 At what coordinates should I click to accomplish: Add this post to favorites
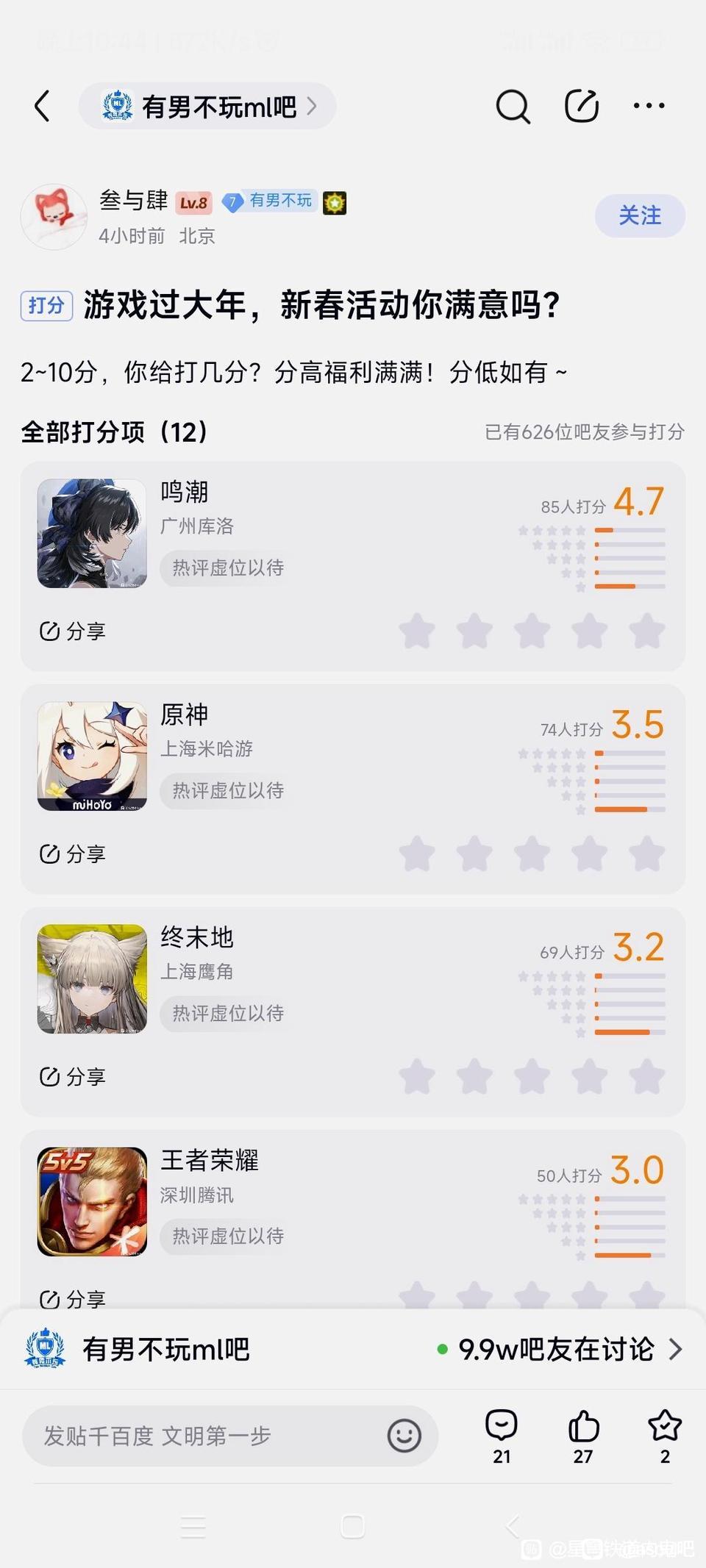(665, 1435)
